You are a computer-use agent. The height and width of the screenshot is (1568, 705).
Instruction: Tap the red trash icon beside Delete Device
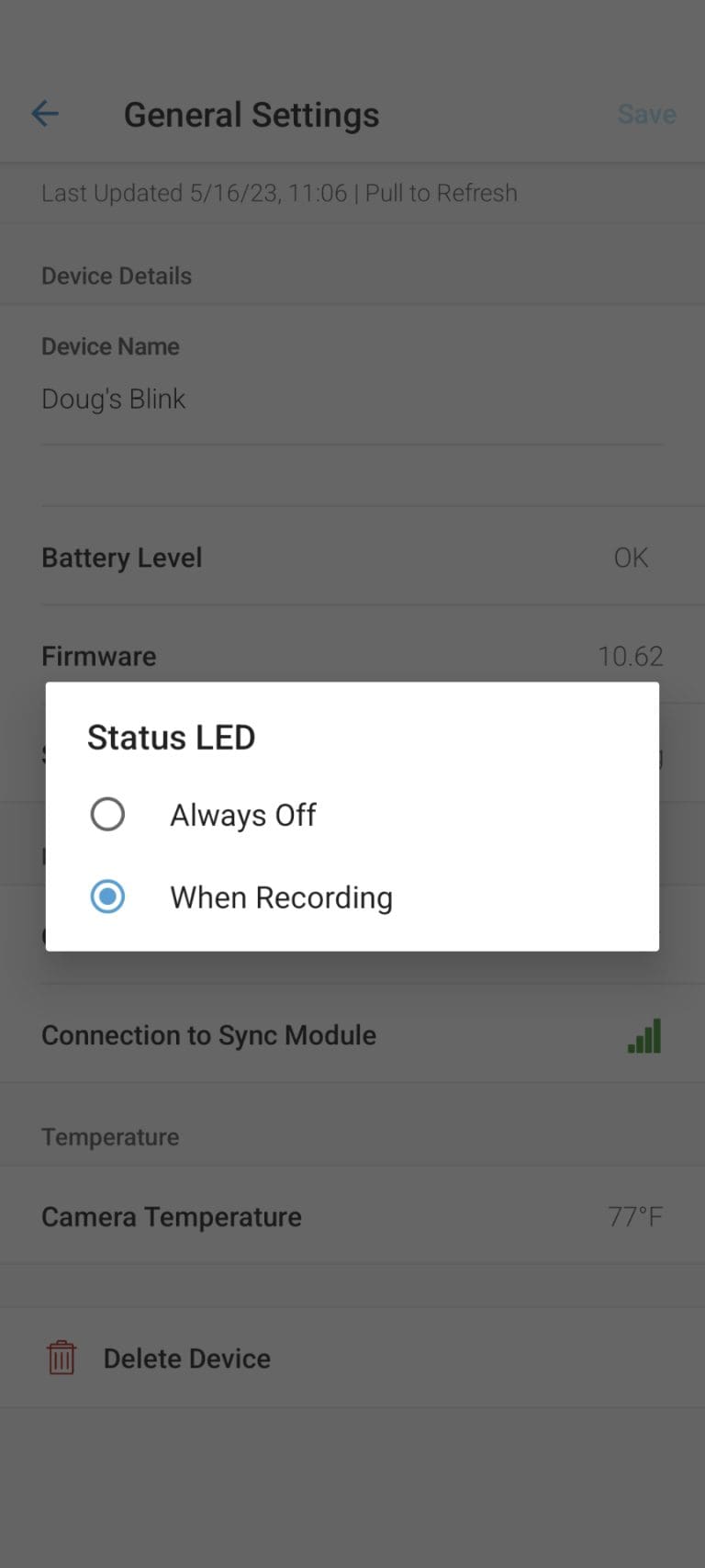click(x=61, y=1358)
